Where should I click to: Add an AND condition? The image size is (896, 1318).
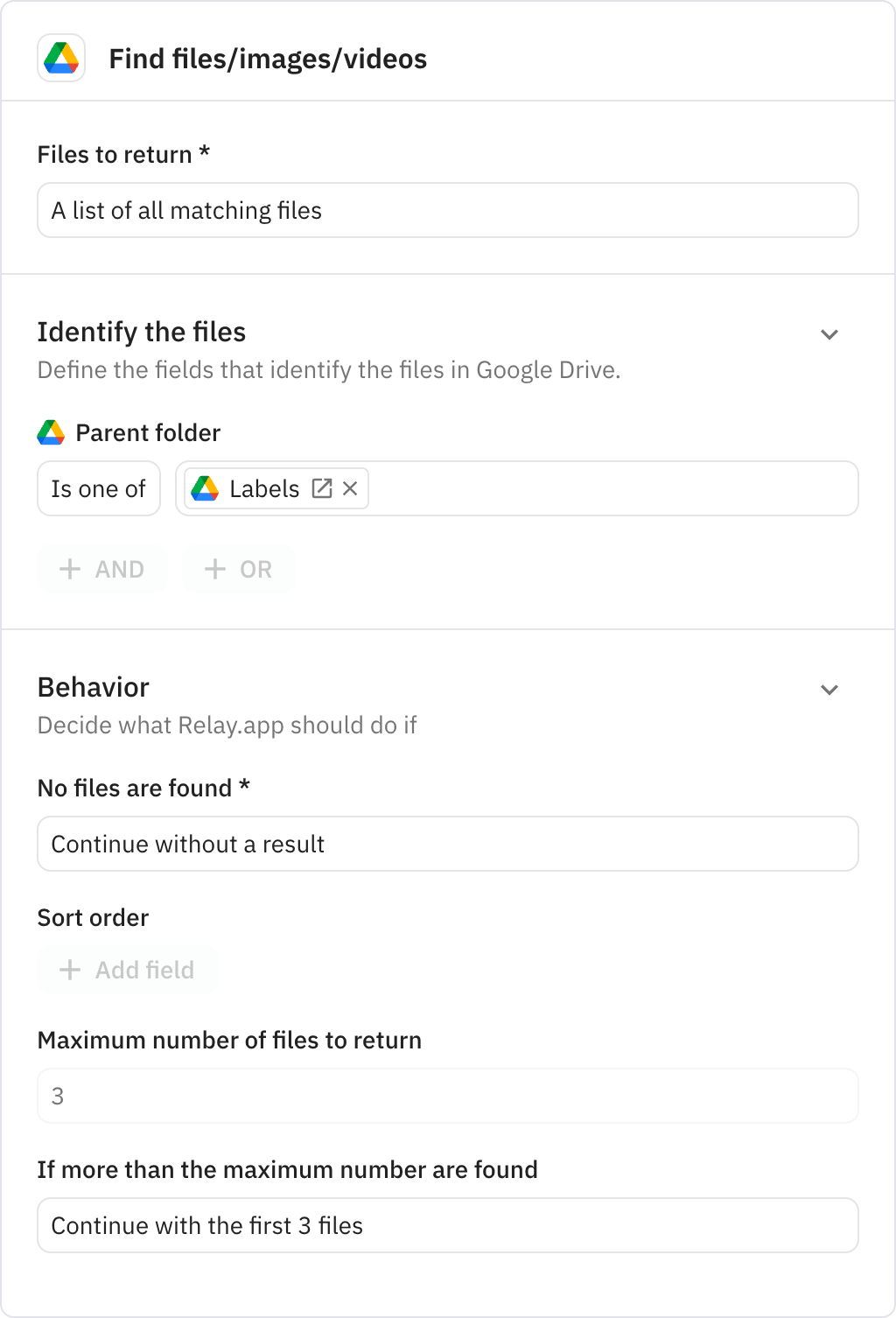click(x=102, y=569)
